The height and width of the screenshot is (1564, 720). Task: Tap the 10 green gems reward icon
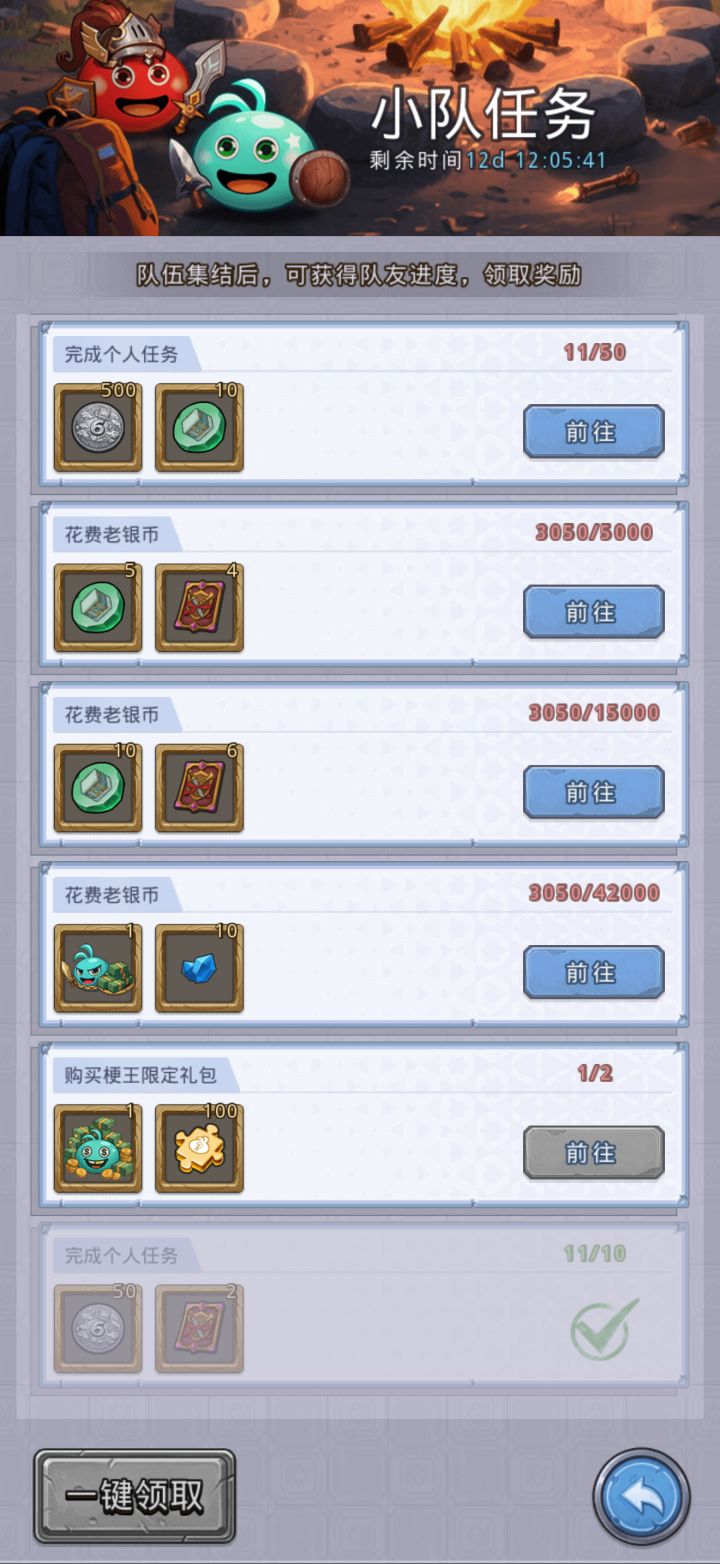coord(97,788)
